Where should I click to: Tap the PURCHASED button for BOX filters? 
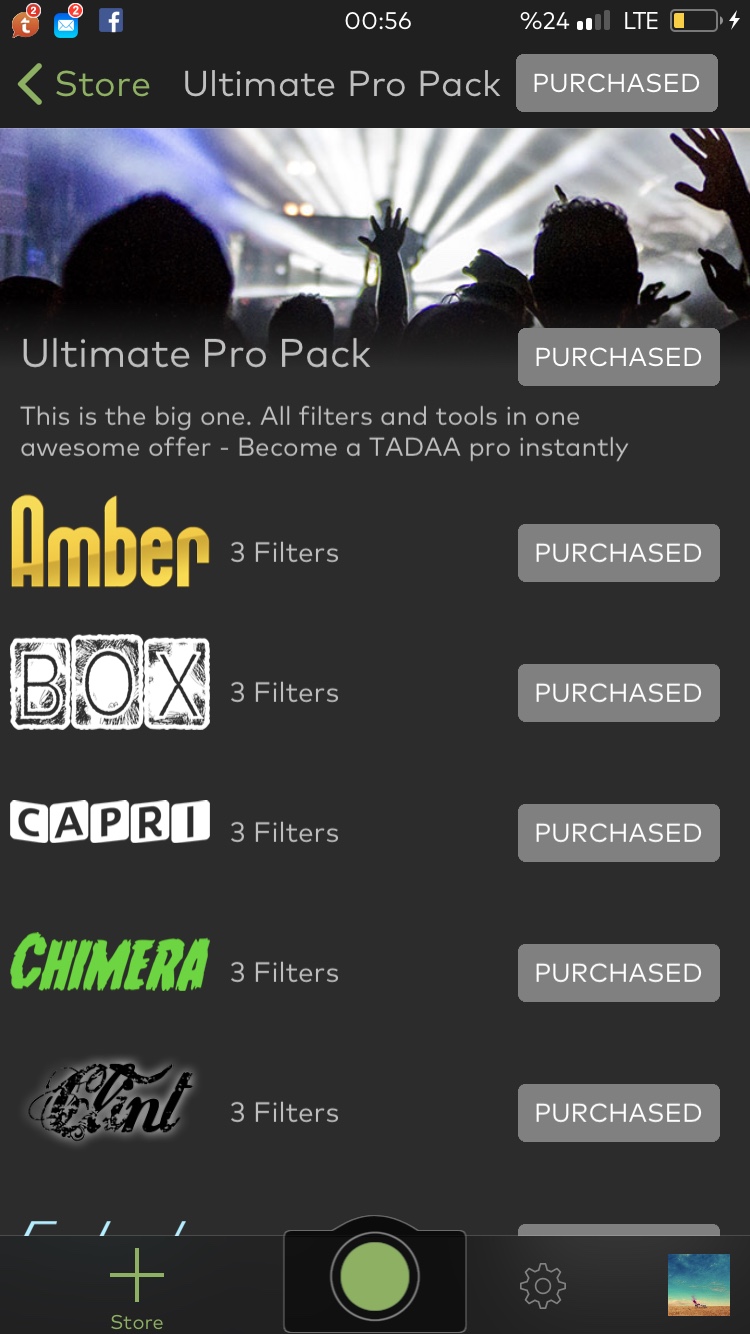coord(618,693)
